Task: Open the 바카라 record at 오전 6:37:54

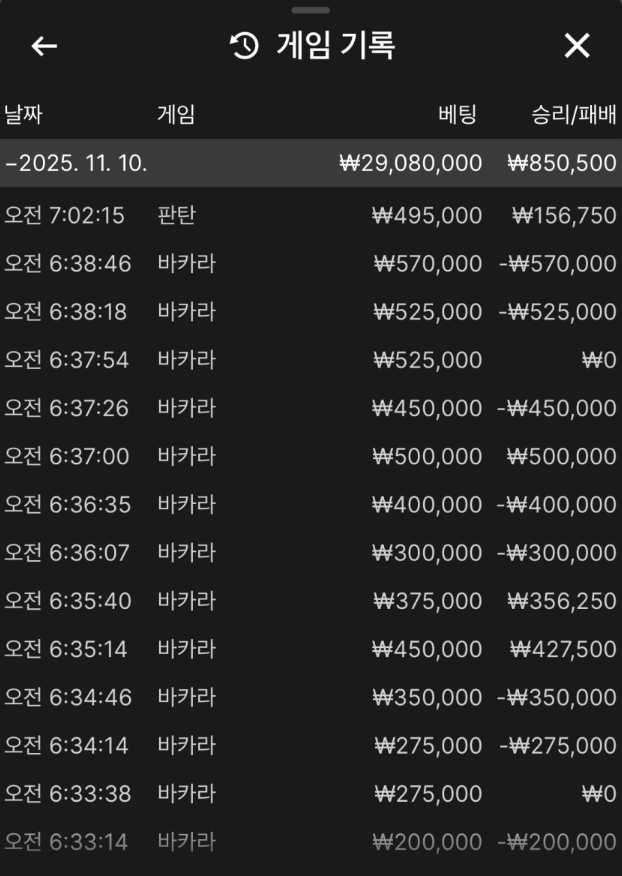Action: coord(310,360)
